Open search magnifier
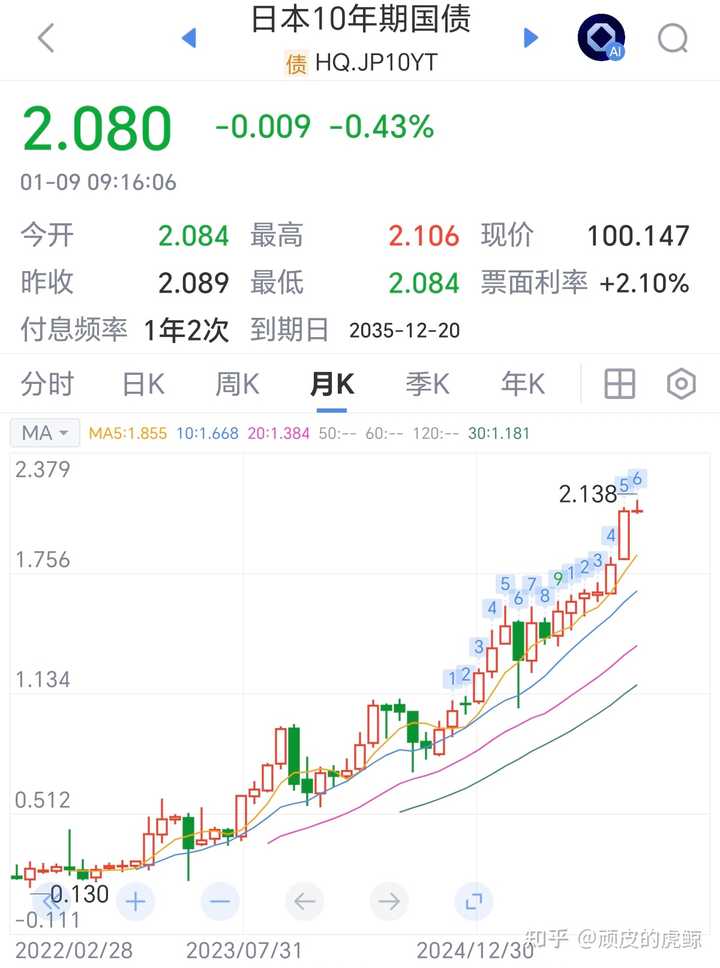 click(x=673, y=38)
